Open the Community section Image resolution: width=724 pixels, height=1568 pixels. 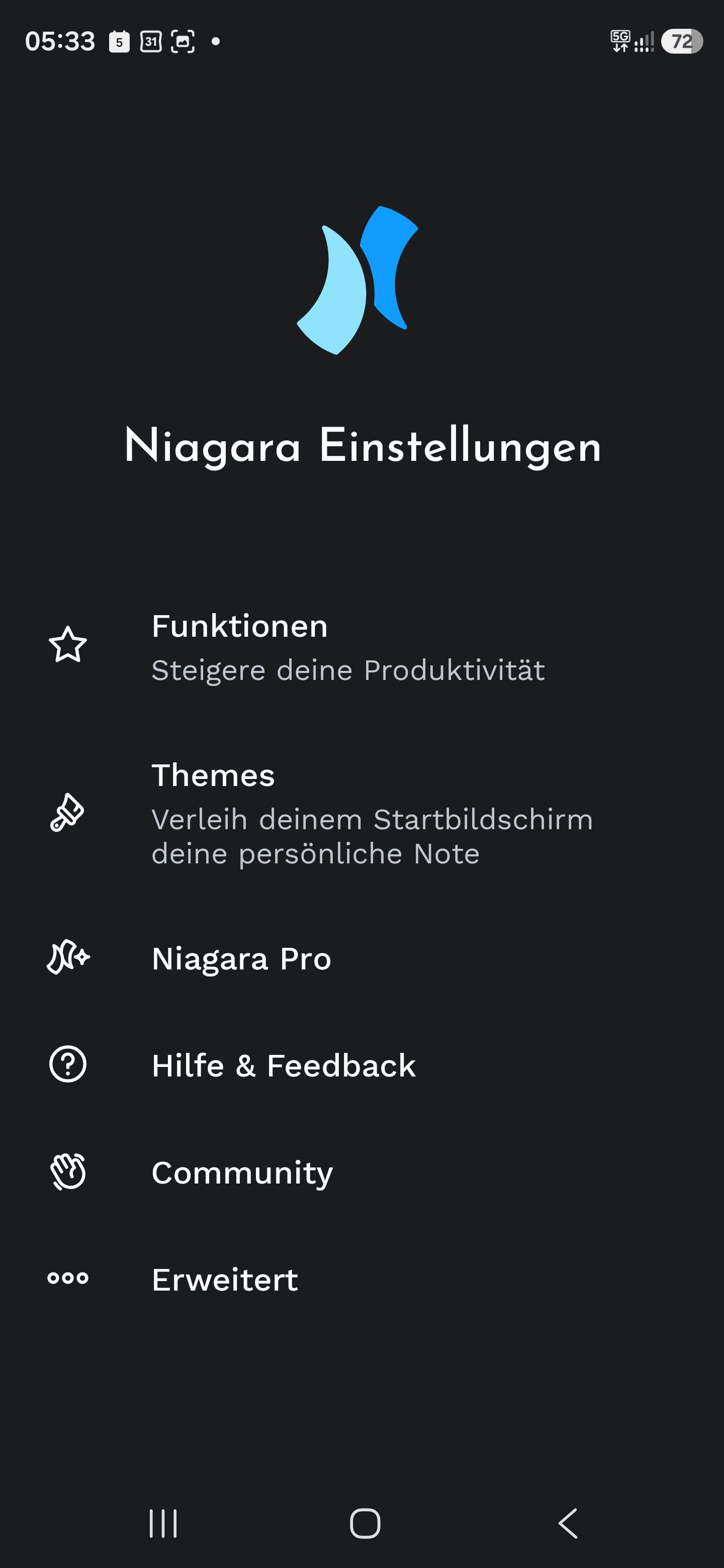361,1172
